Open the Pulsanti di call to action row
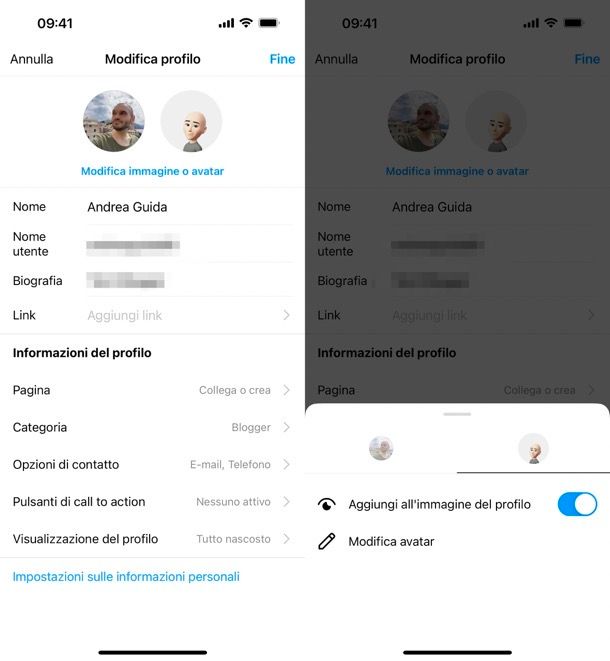 [x=152, y=502]
